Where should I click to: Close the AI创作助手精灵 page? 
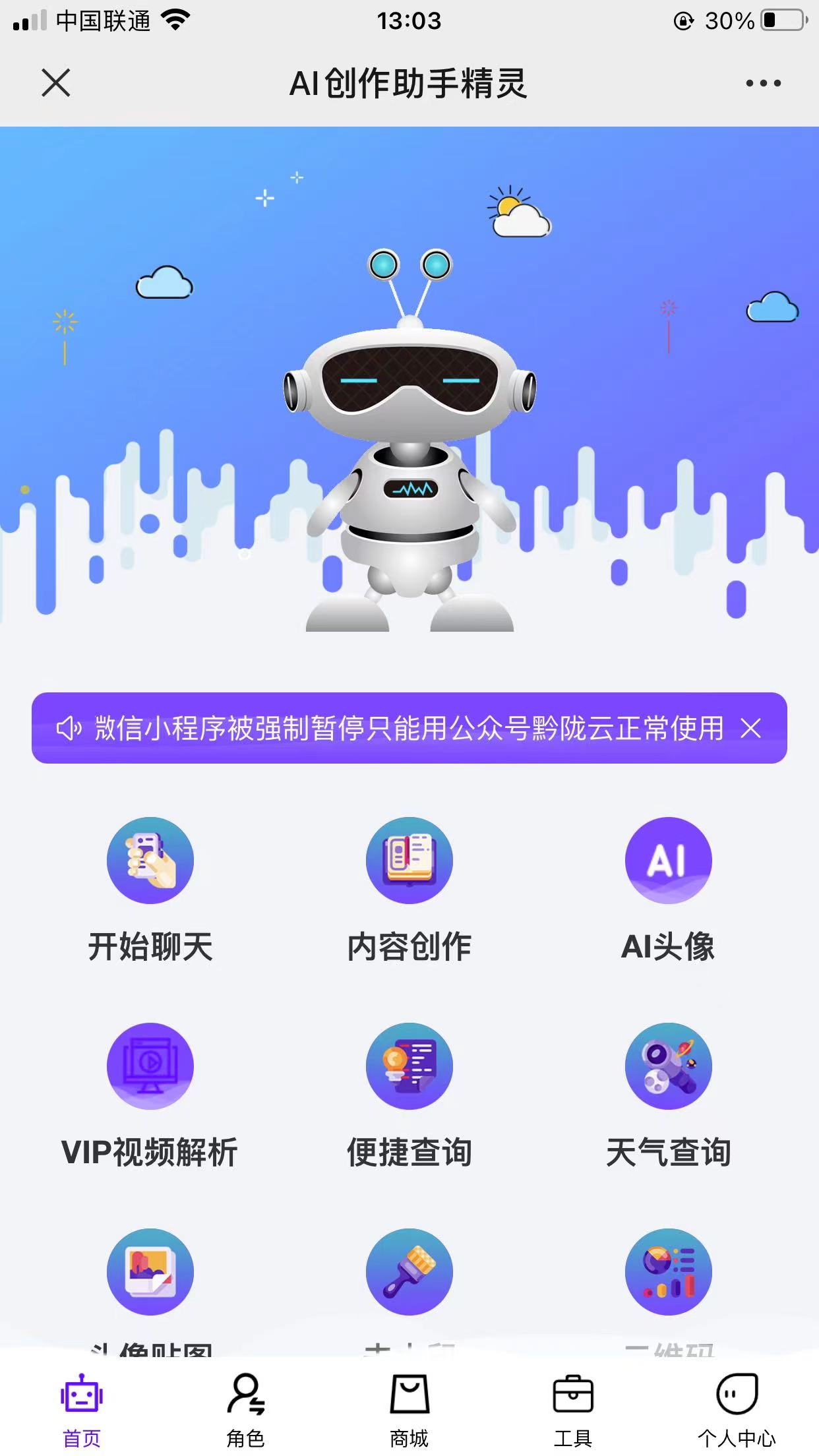pyautogui.click(x=56, y=83)
